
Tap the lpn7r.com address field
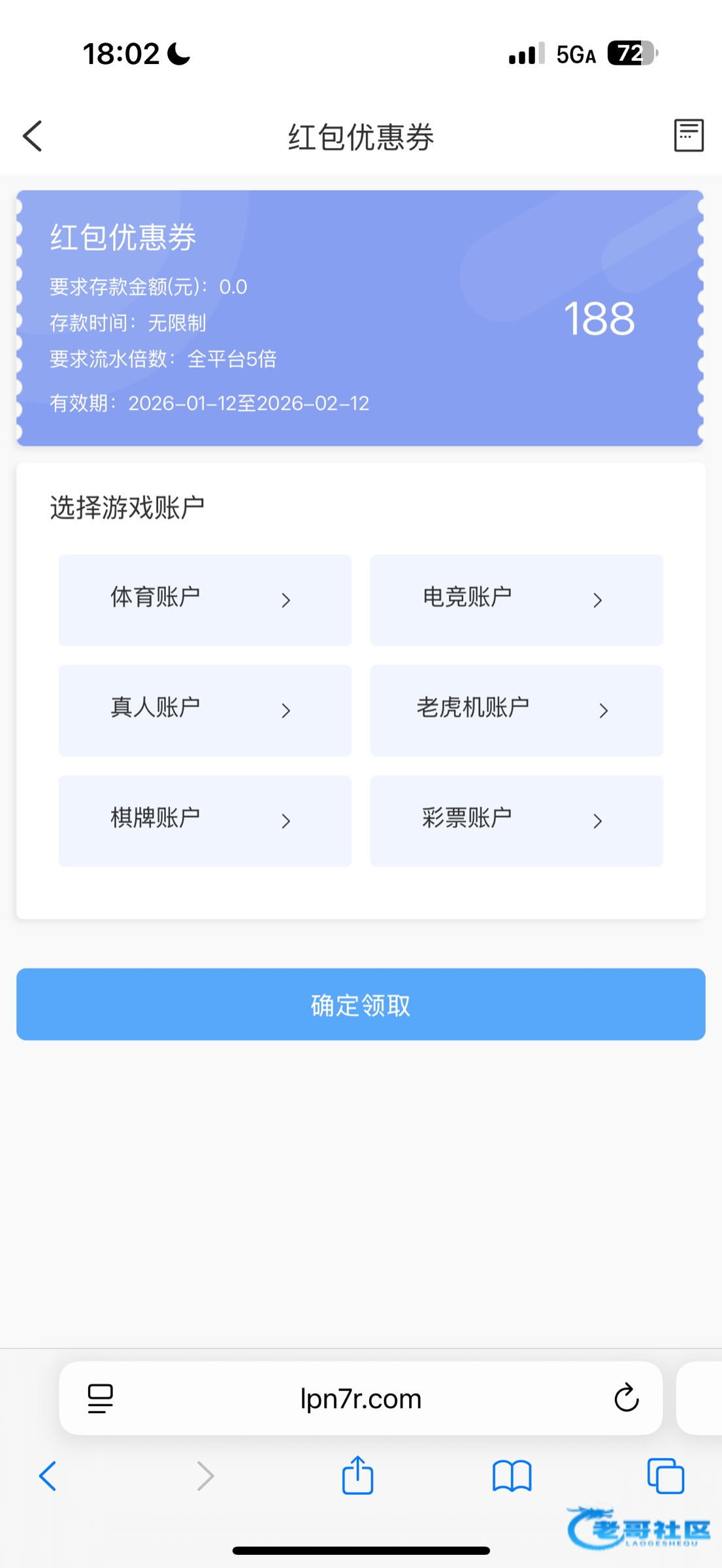point(361,1399)
